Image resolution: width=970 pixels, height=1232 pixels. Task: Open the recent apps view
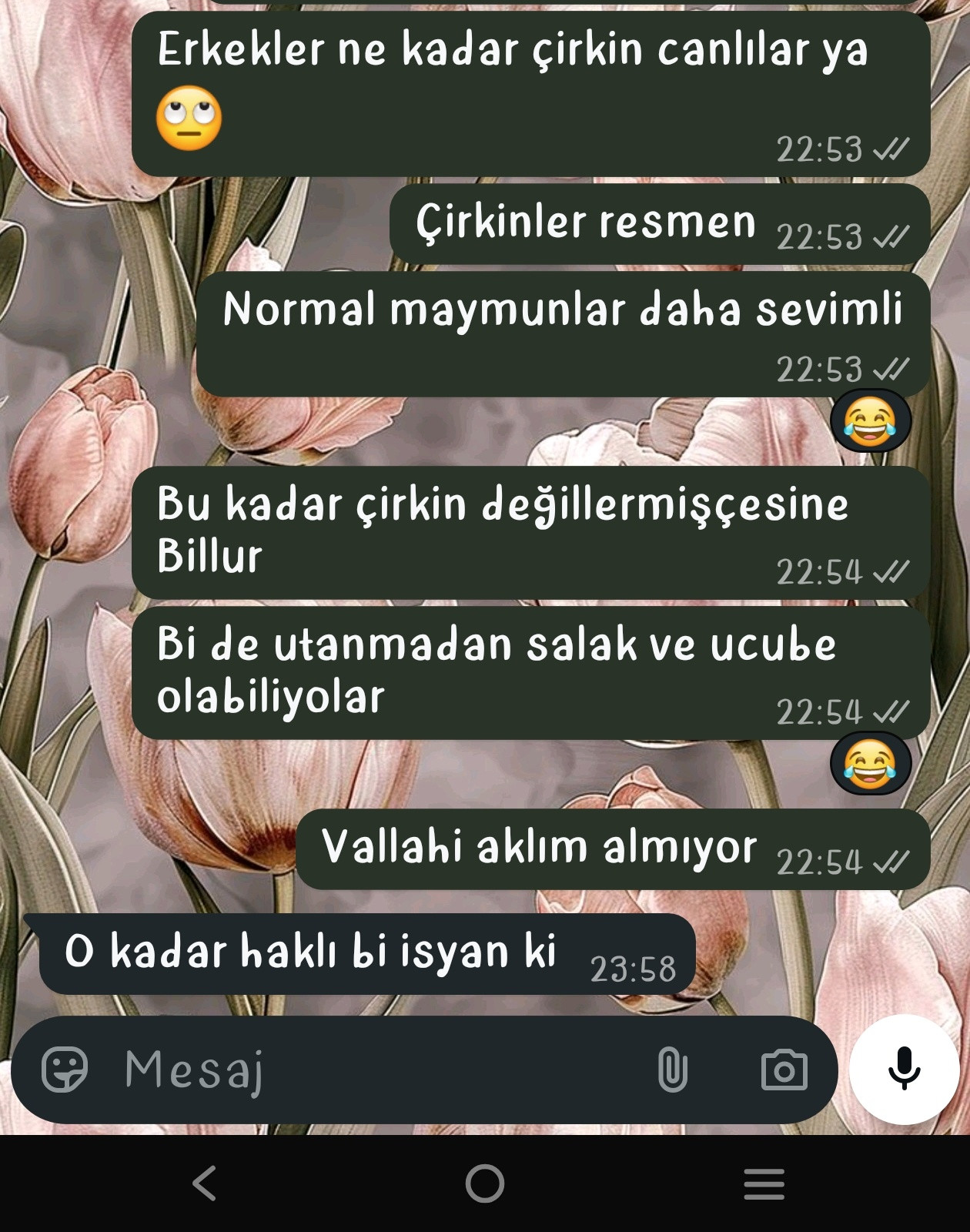(x=764, y=1183)
